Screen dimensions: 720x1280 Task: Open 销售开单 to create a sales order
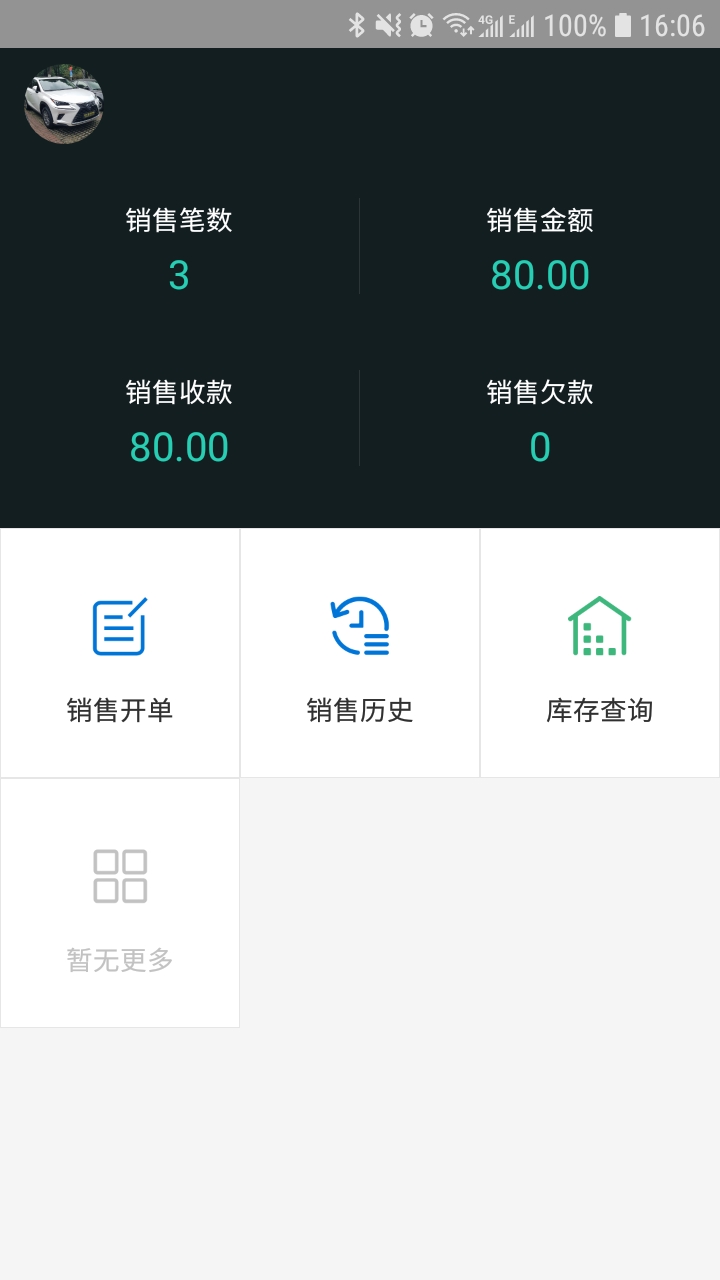(120, 653)
